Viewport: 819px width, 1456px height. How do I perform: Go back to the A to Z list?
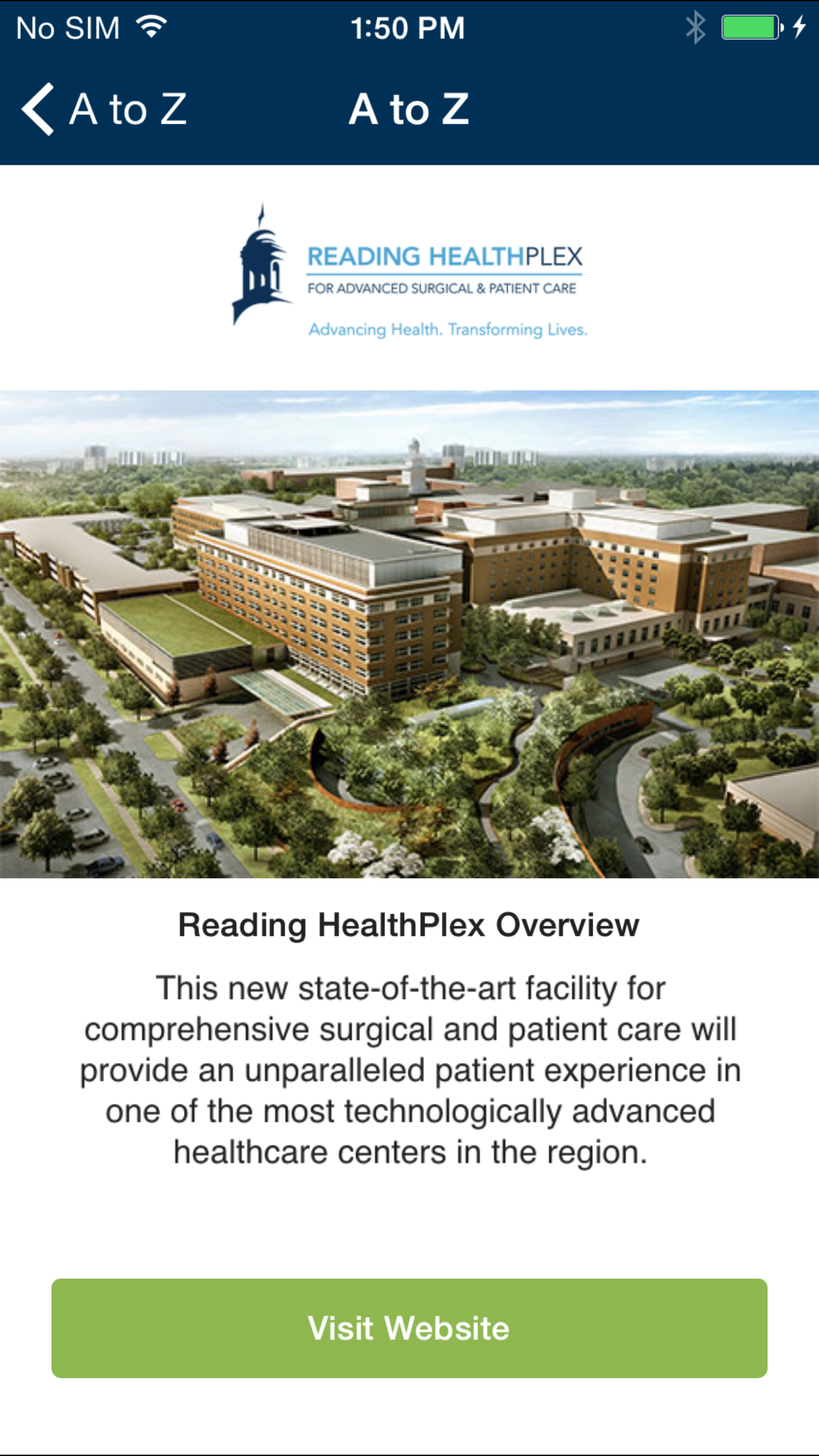click(x=104, y=109)
